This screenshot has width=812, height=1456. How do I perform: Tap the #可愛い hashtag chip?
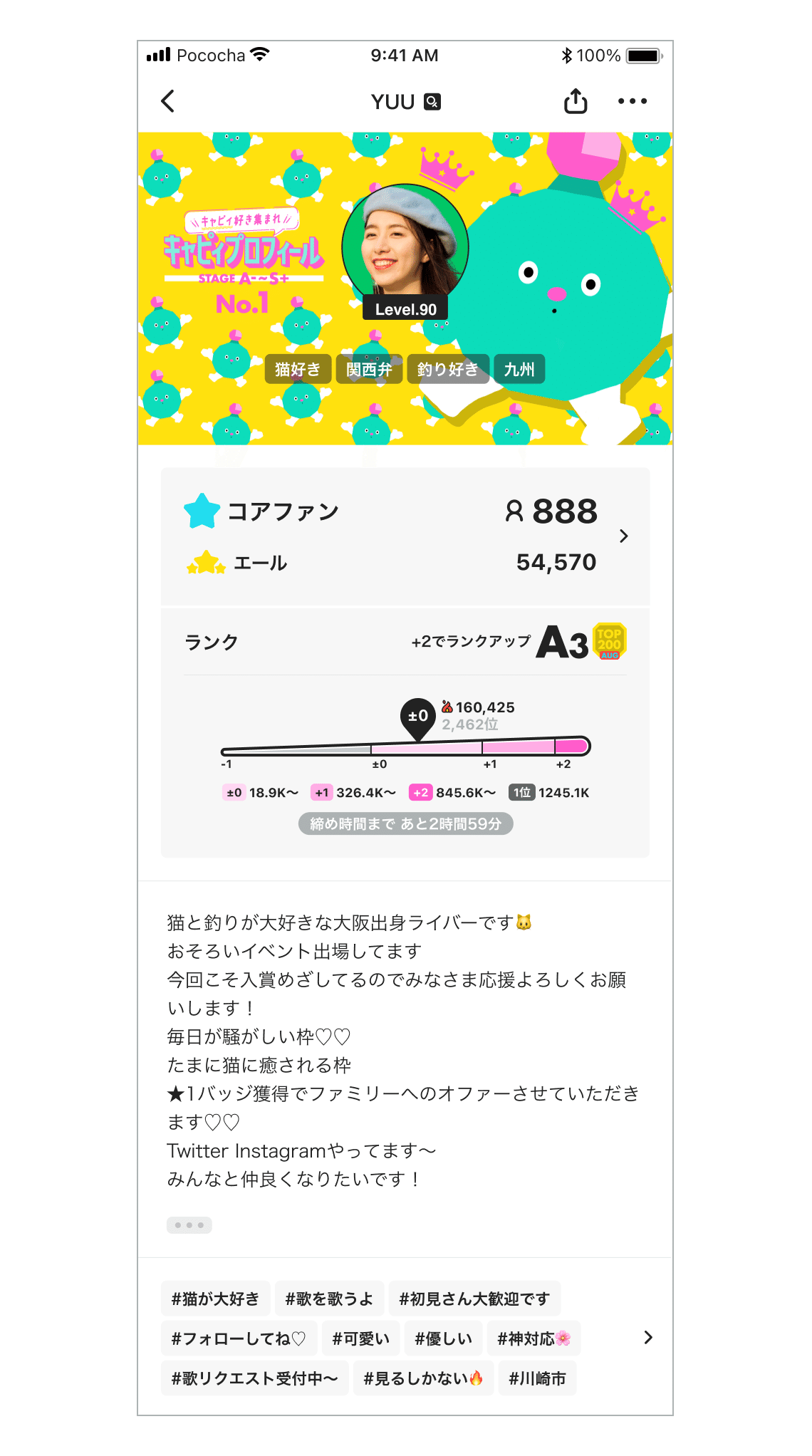tap(360, 1338)
